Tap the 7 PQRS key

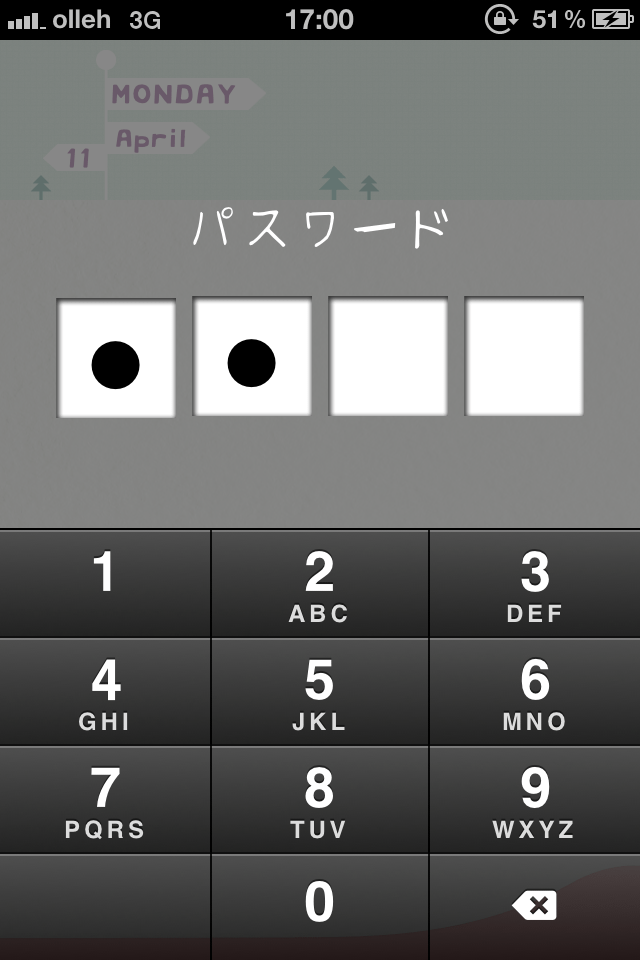pyautogui.click(x=105, y=800)
